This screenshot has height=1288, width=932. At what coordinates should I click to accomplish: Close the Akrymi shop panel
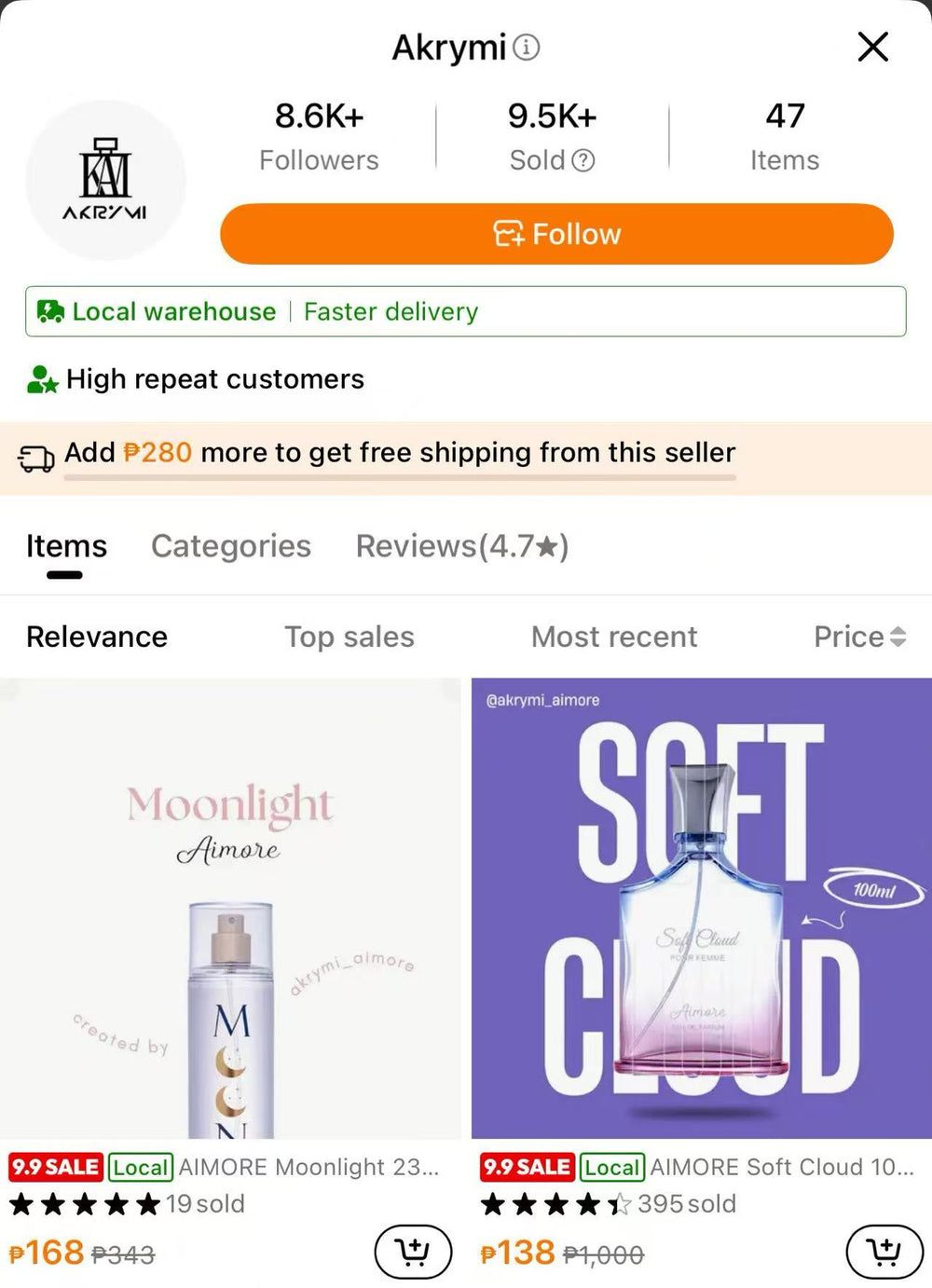pos(872,47)
